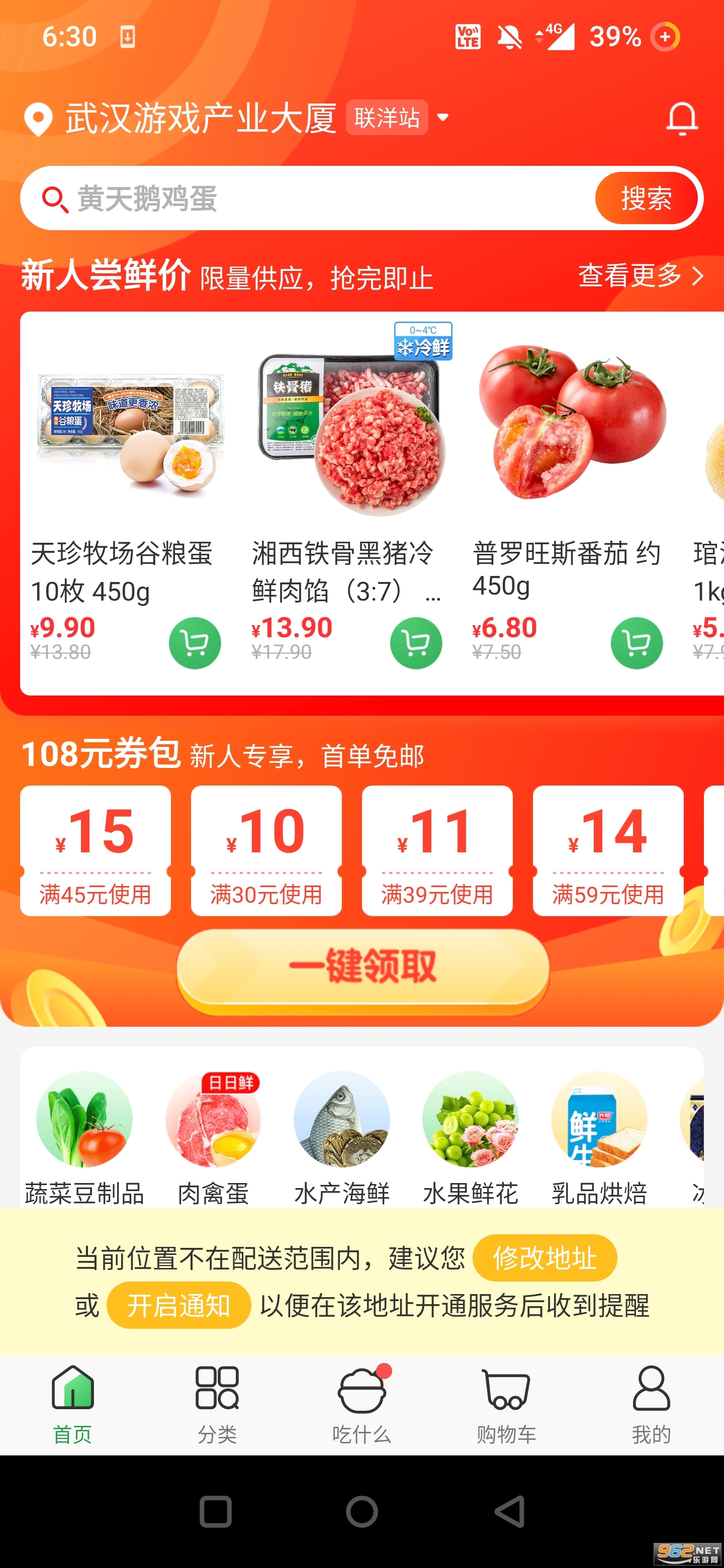Image resolution: width=724 pixels, height=1568 pixels.
Task: Open the notifications bell
Action: pos(681,118)
